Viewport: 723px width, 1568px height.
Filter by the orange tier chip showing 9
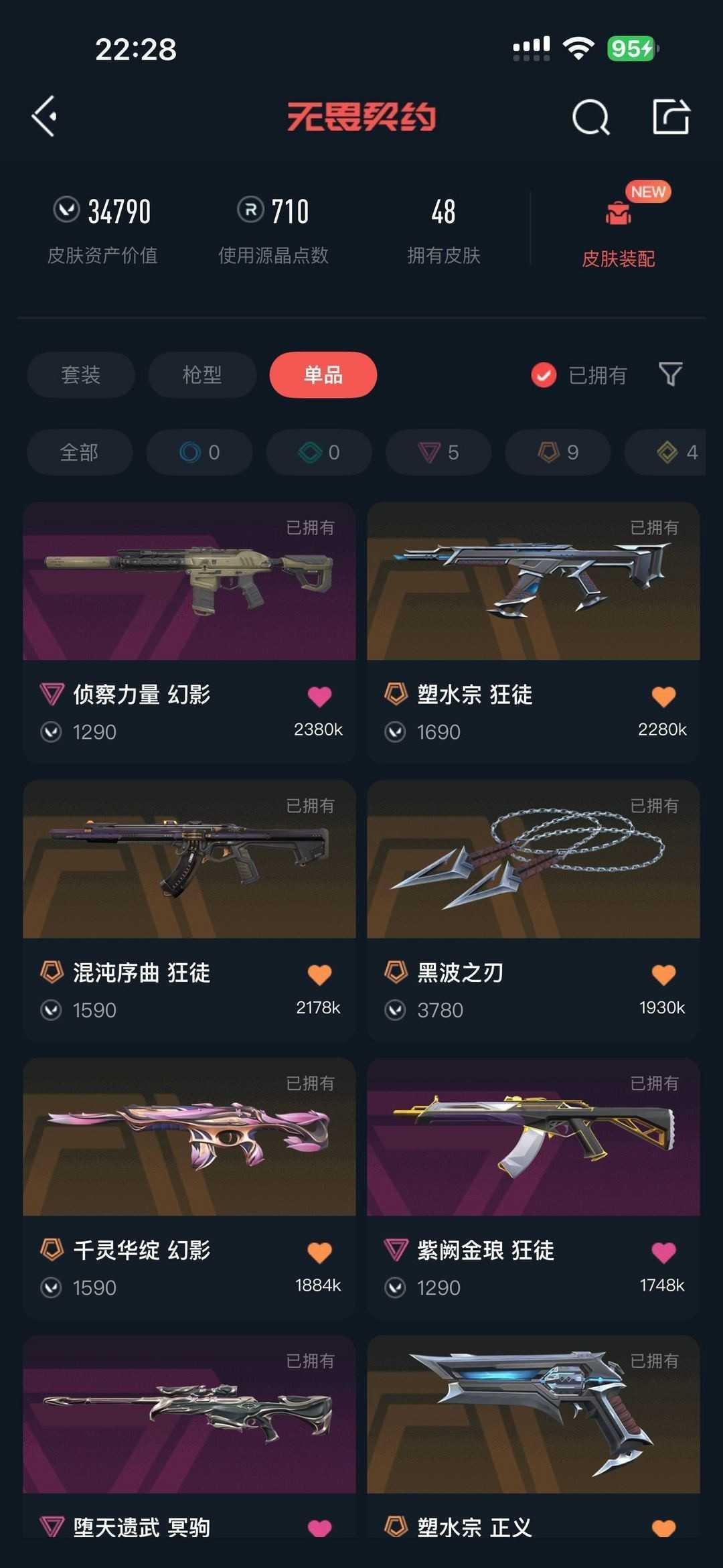tap(558, 452)
